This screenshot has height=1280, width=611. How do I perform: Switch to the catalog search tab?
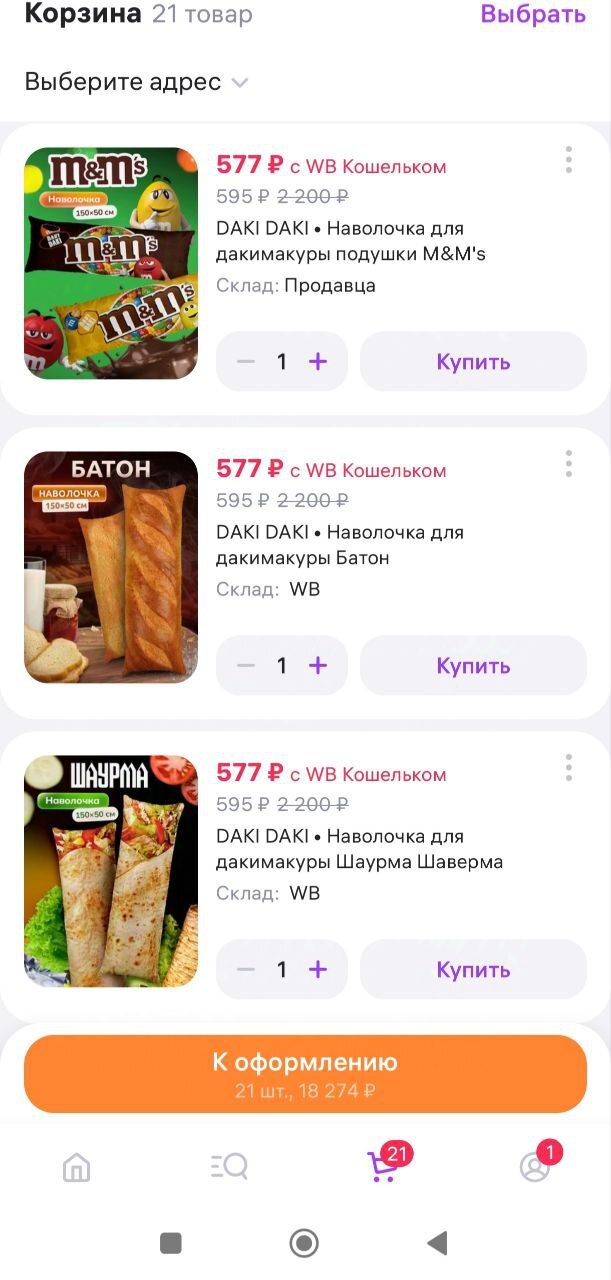[229, 1167]
